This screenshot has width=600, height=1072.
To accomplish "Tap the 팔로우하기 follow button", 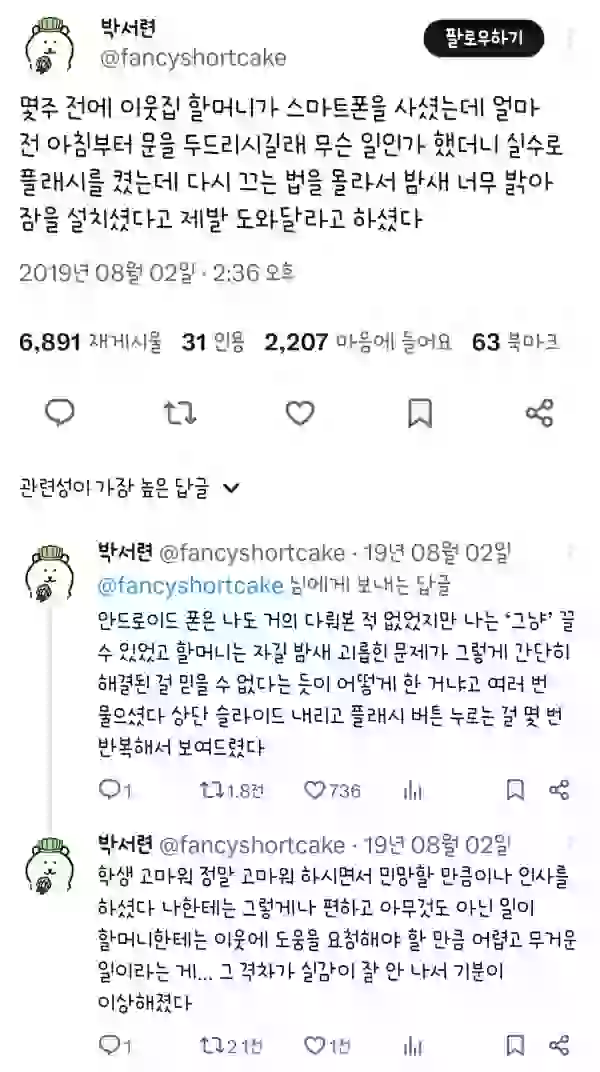I will point(484,38).
